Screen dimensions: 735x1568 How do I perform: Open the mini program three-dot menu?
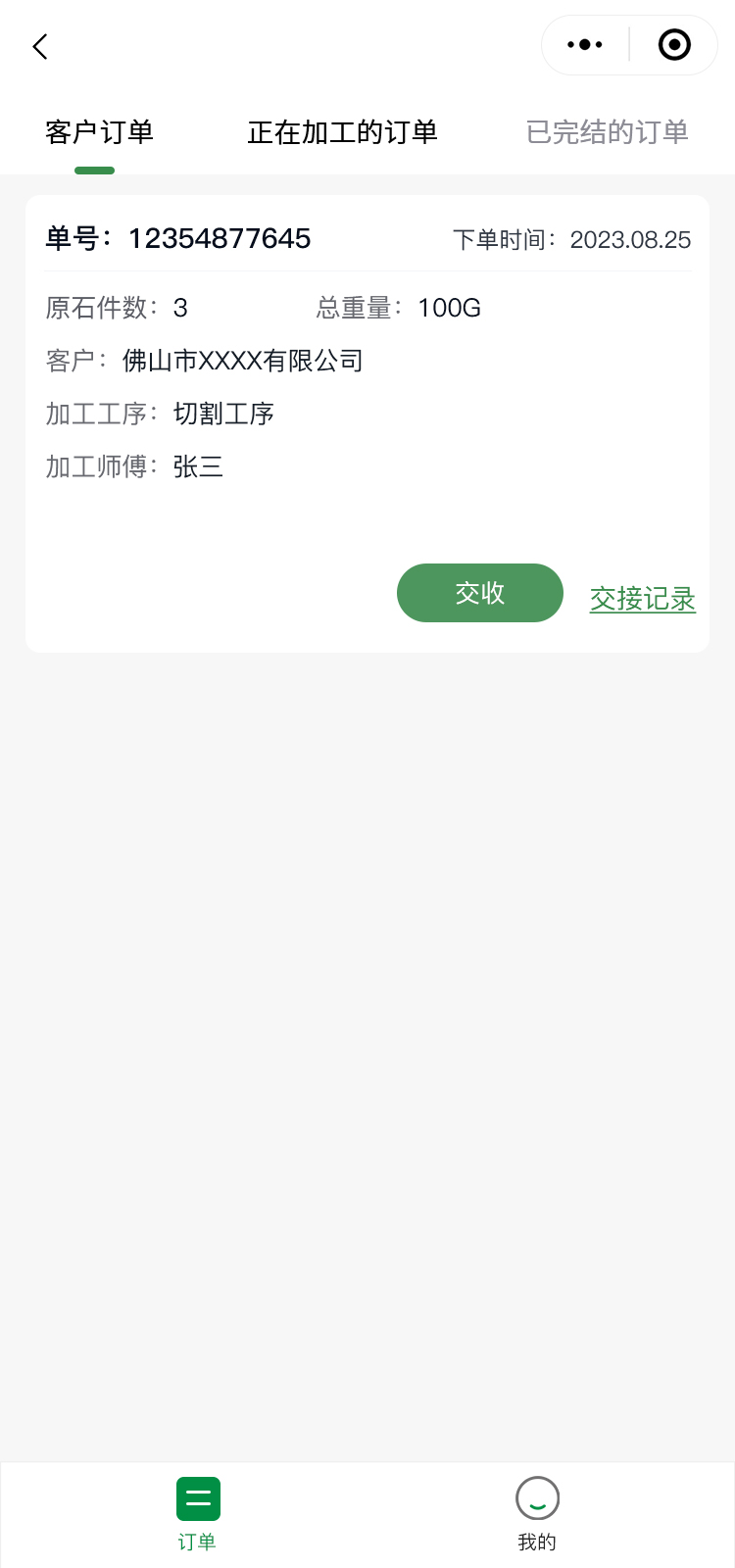(585, 45)
